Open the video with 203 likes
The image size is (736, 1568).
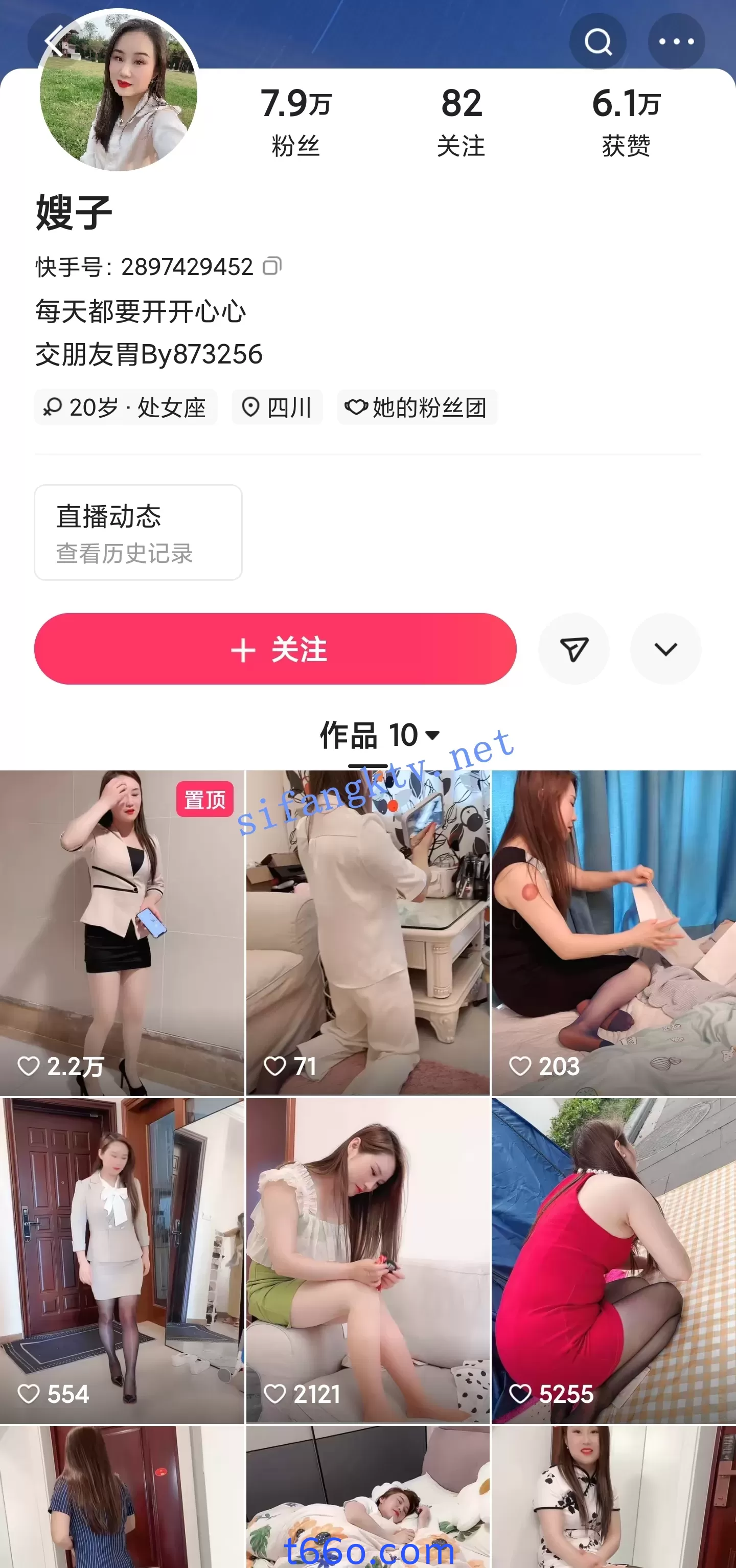click(x=614, y=931)
